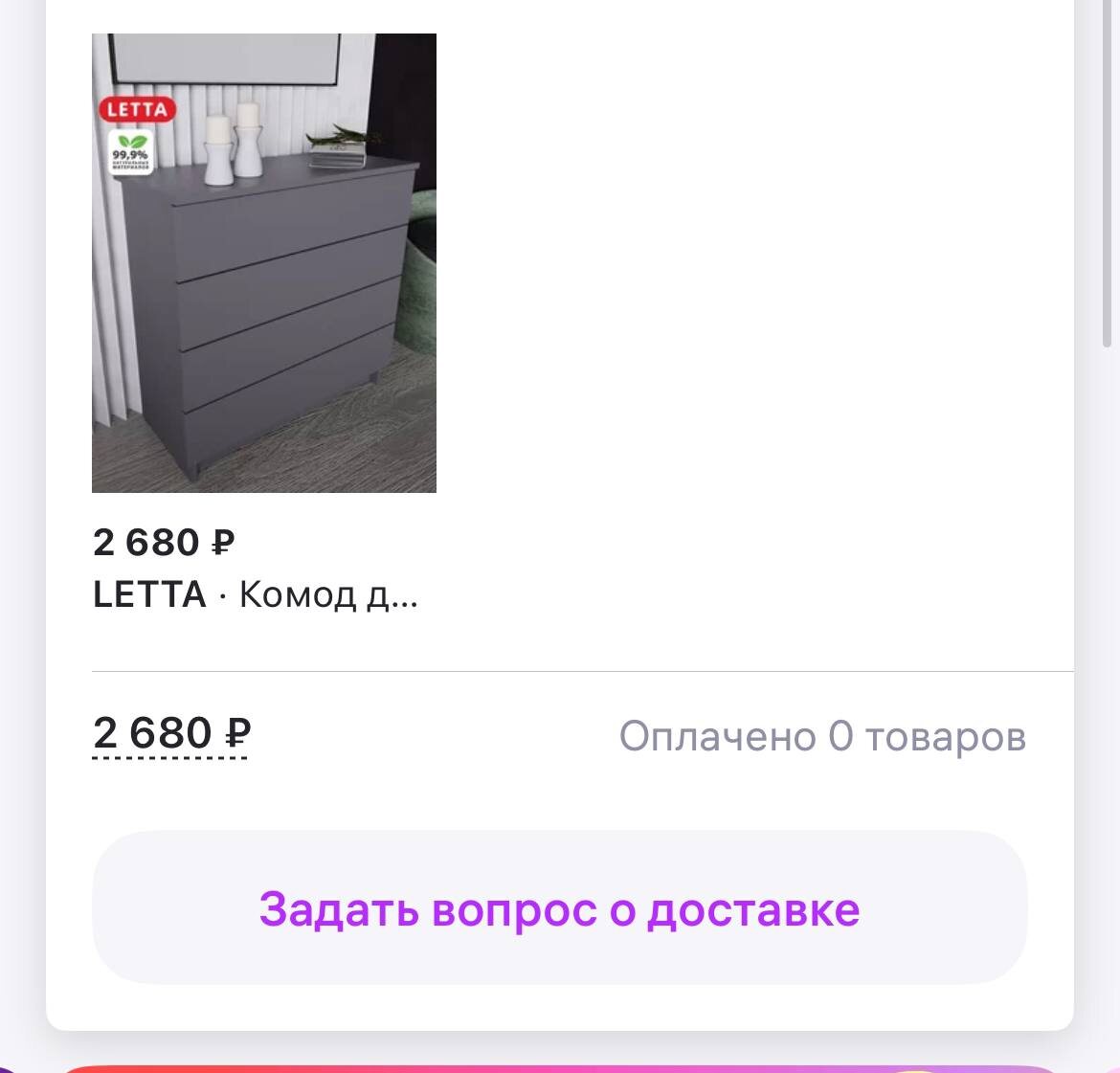The image size is (1120, 1073).
Task: Tap the «Задать вопрос о доставке» button
Action: (559, 907)
